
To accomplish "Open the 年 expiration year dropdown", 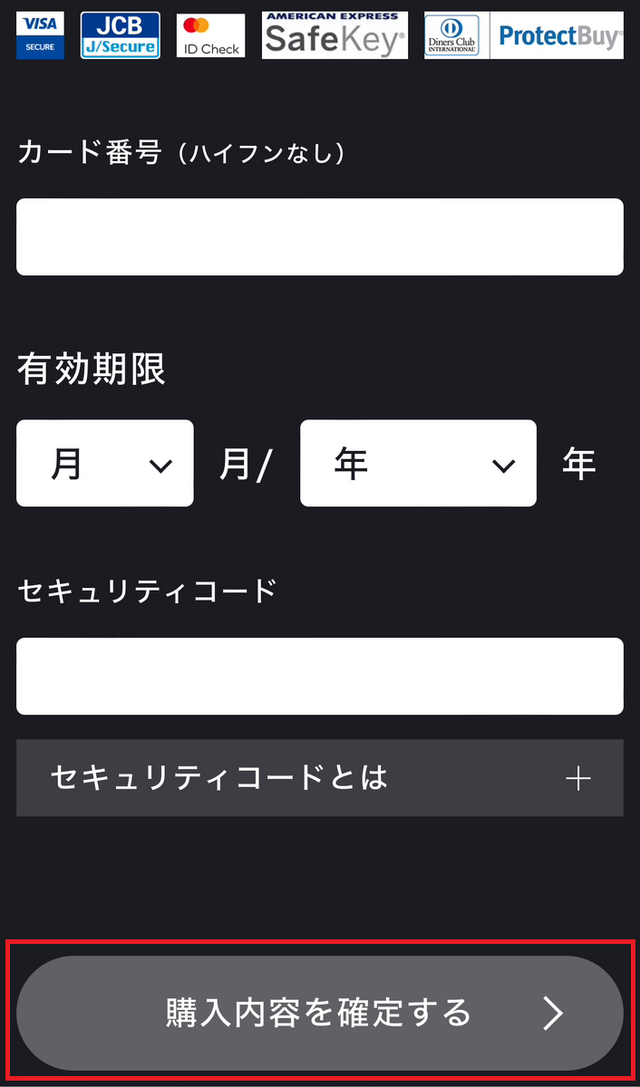I will 418,464.
